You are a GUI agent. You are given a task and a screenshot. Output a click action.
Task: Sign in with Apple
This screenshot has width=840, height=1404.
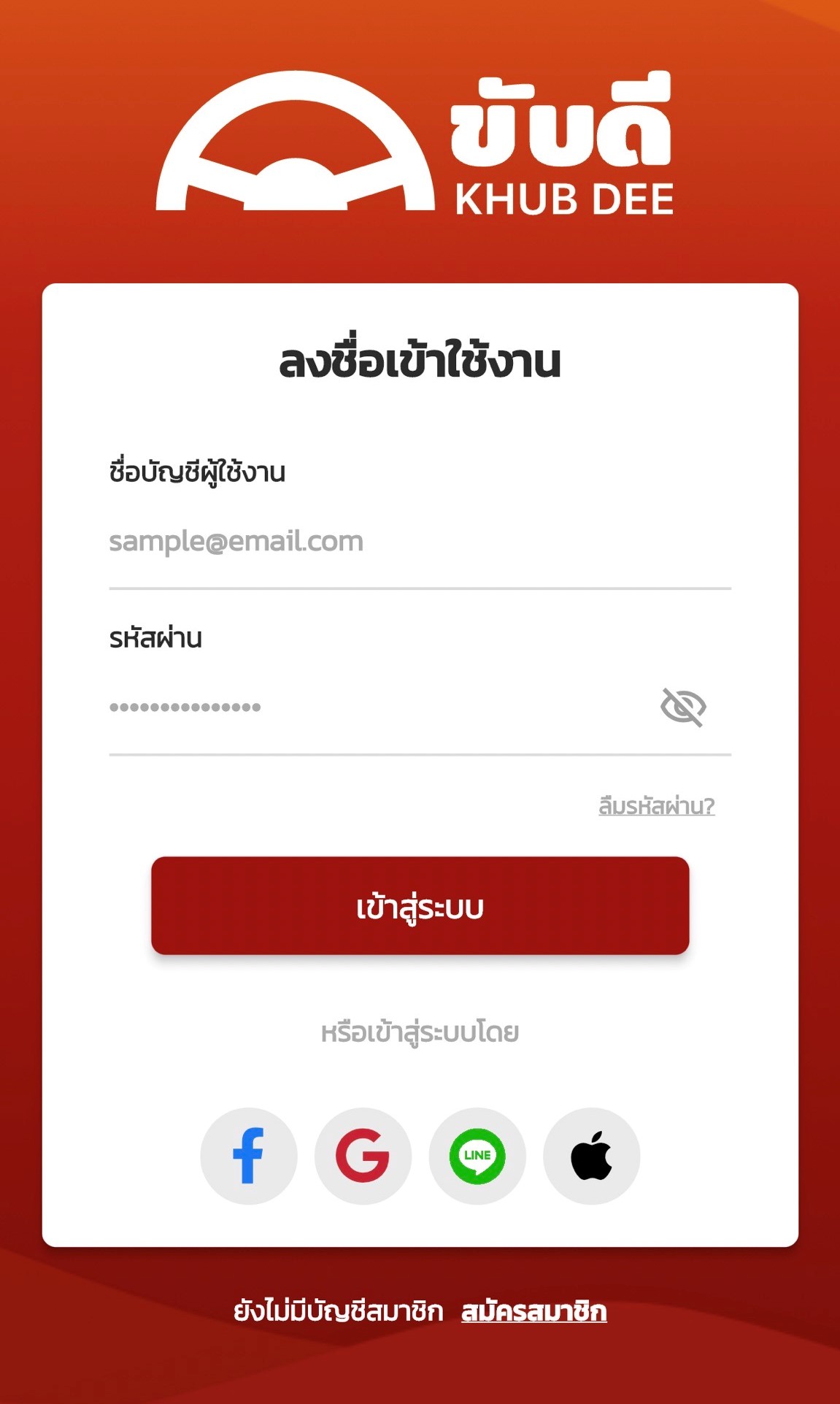[592, 1156]
